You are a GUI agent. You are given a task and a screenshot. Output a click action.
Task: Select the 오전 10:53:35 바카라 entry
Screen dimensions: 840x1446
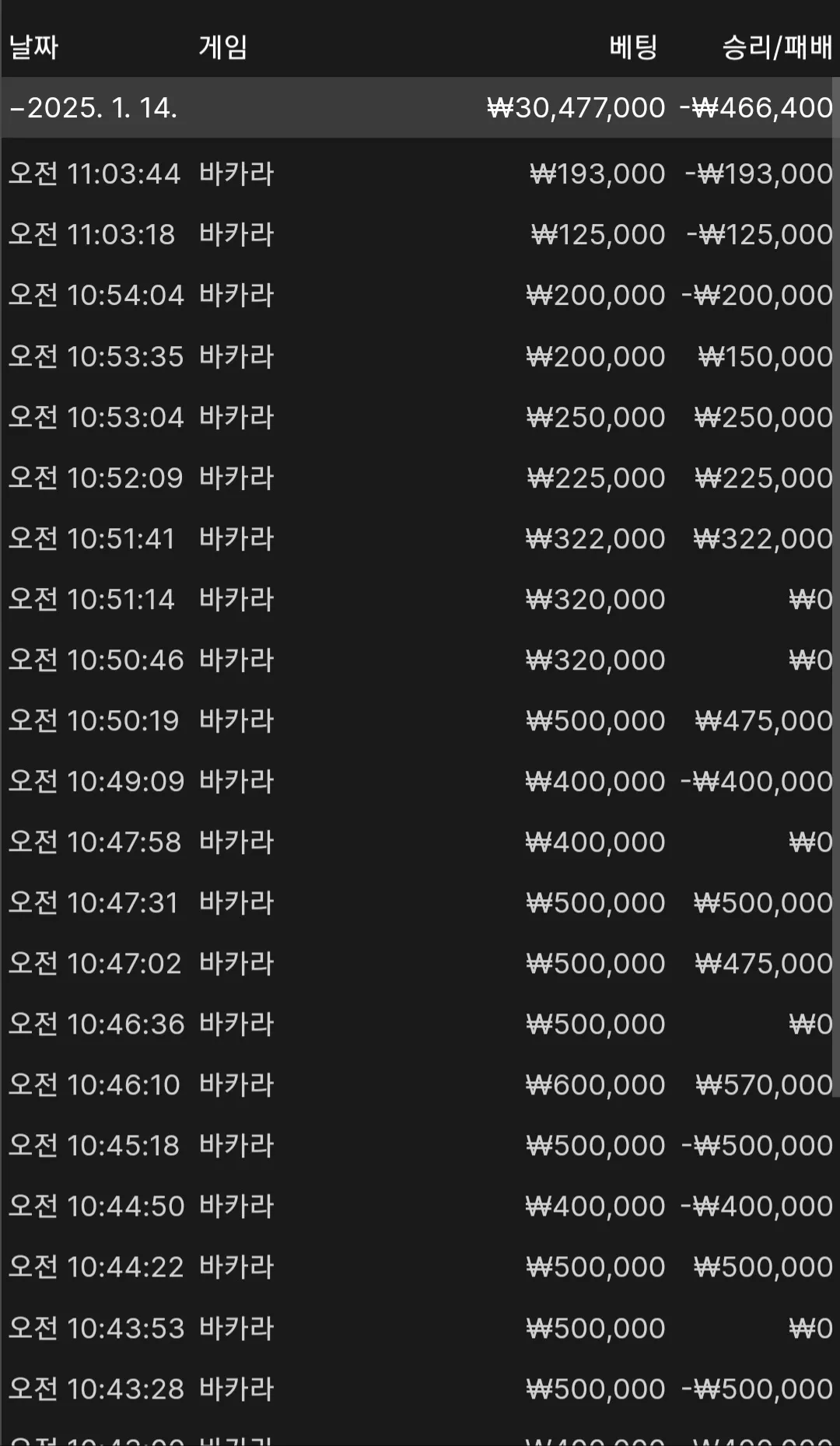(420, 356)
